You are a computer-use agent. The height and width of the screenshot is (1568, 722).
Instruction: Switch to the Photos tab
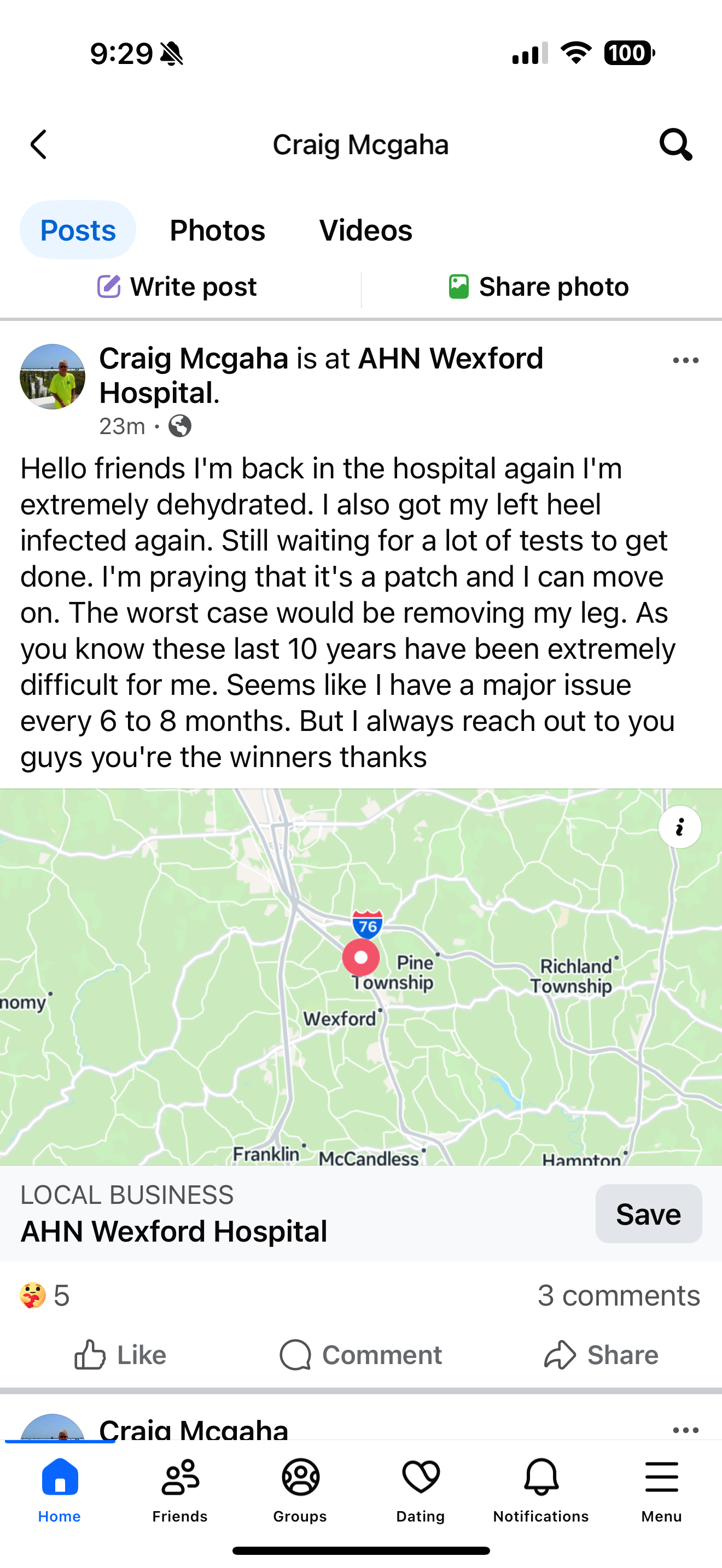[217, 230]
